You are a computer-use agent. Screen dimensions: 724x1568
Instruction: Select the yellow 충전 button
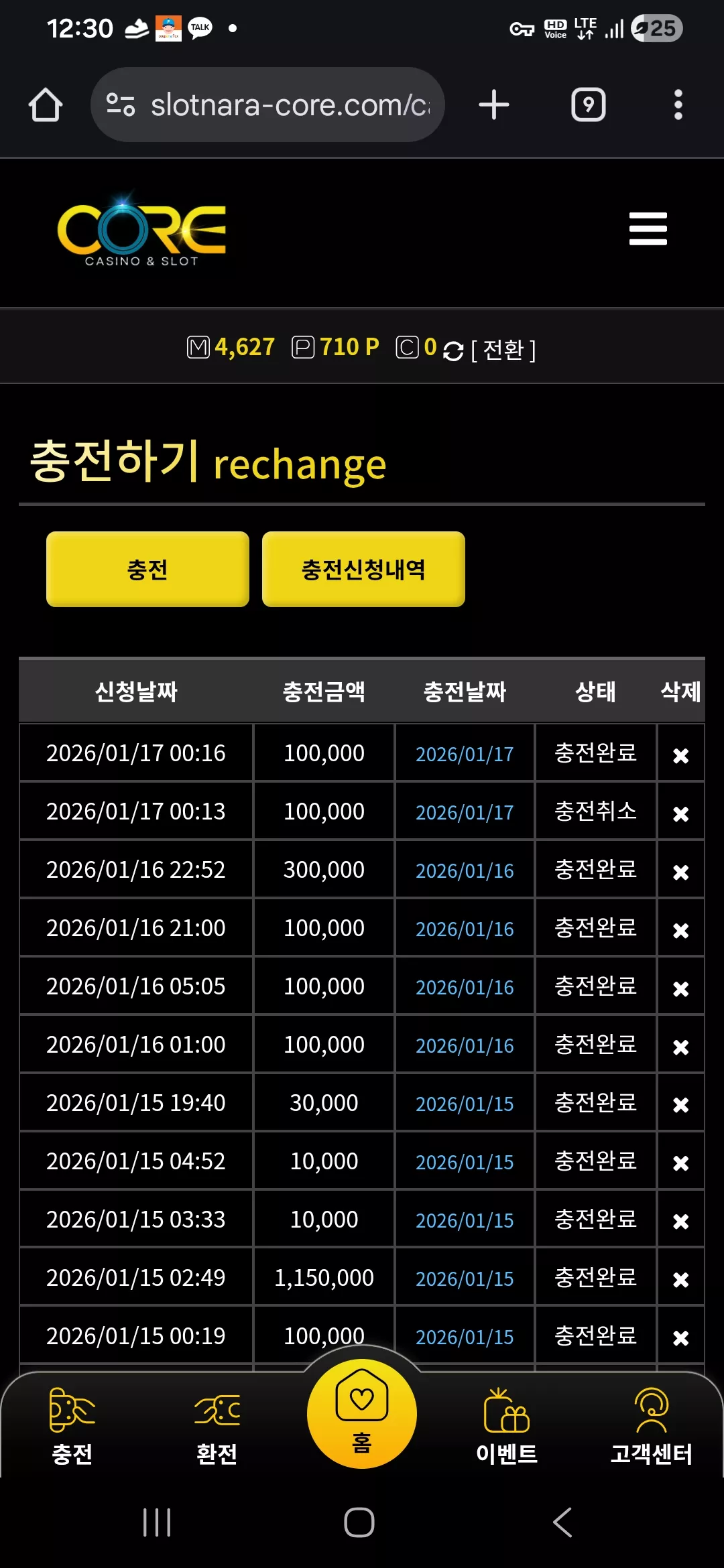pos(147,570)
